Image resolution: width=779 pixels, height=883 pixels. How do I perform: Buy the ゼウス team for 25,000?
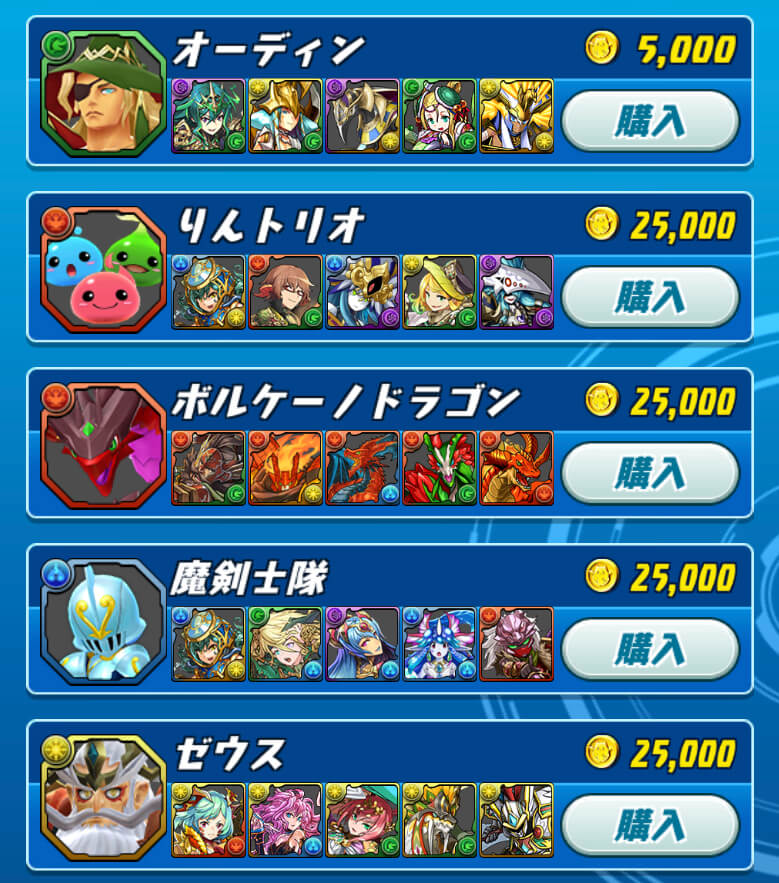coord(650,825)
